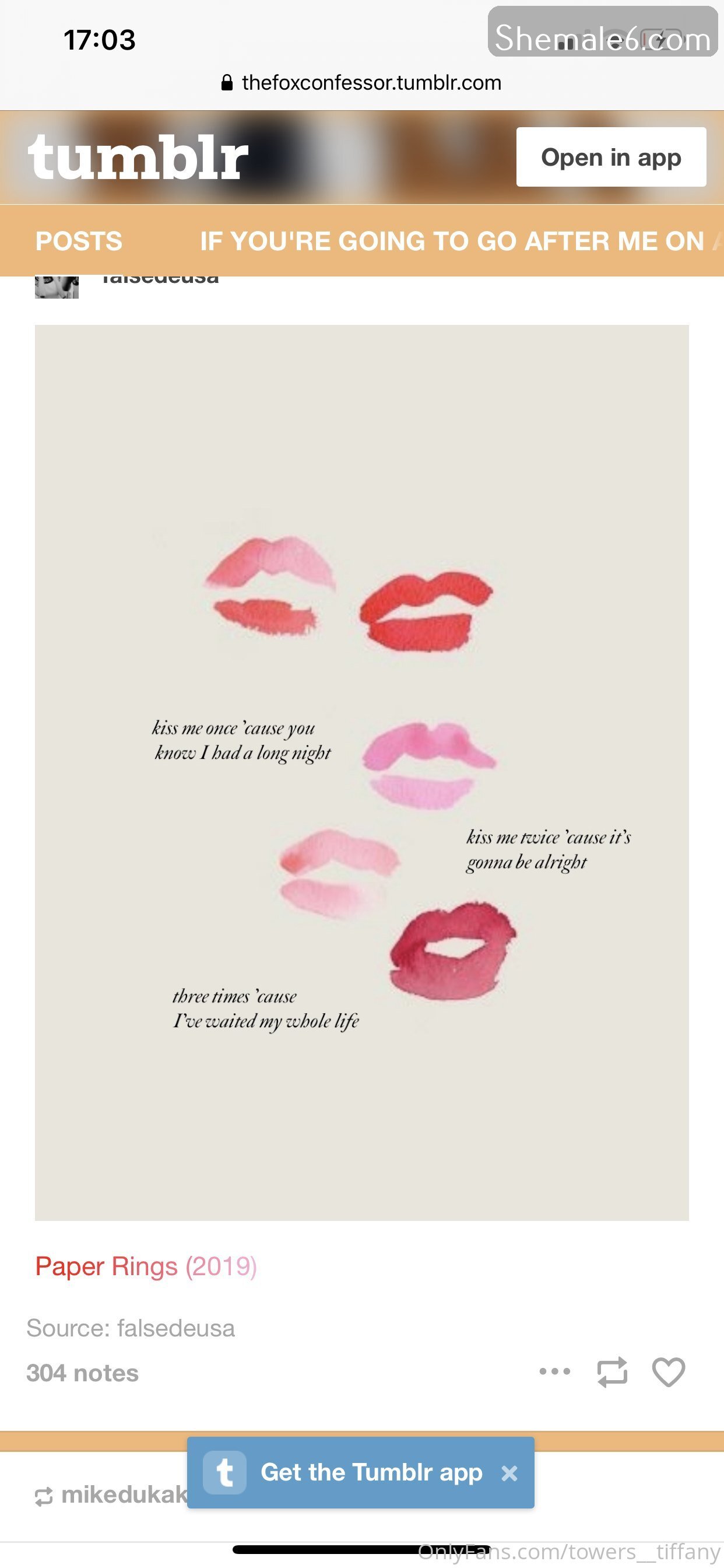This screenshot has width=724, height=1568.
Task: Open the three-dot post options menu
Action: pyautogui.click(x=554, y=1371)
